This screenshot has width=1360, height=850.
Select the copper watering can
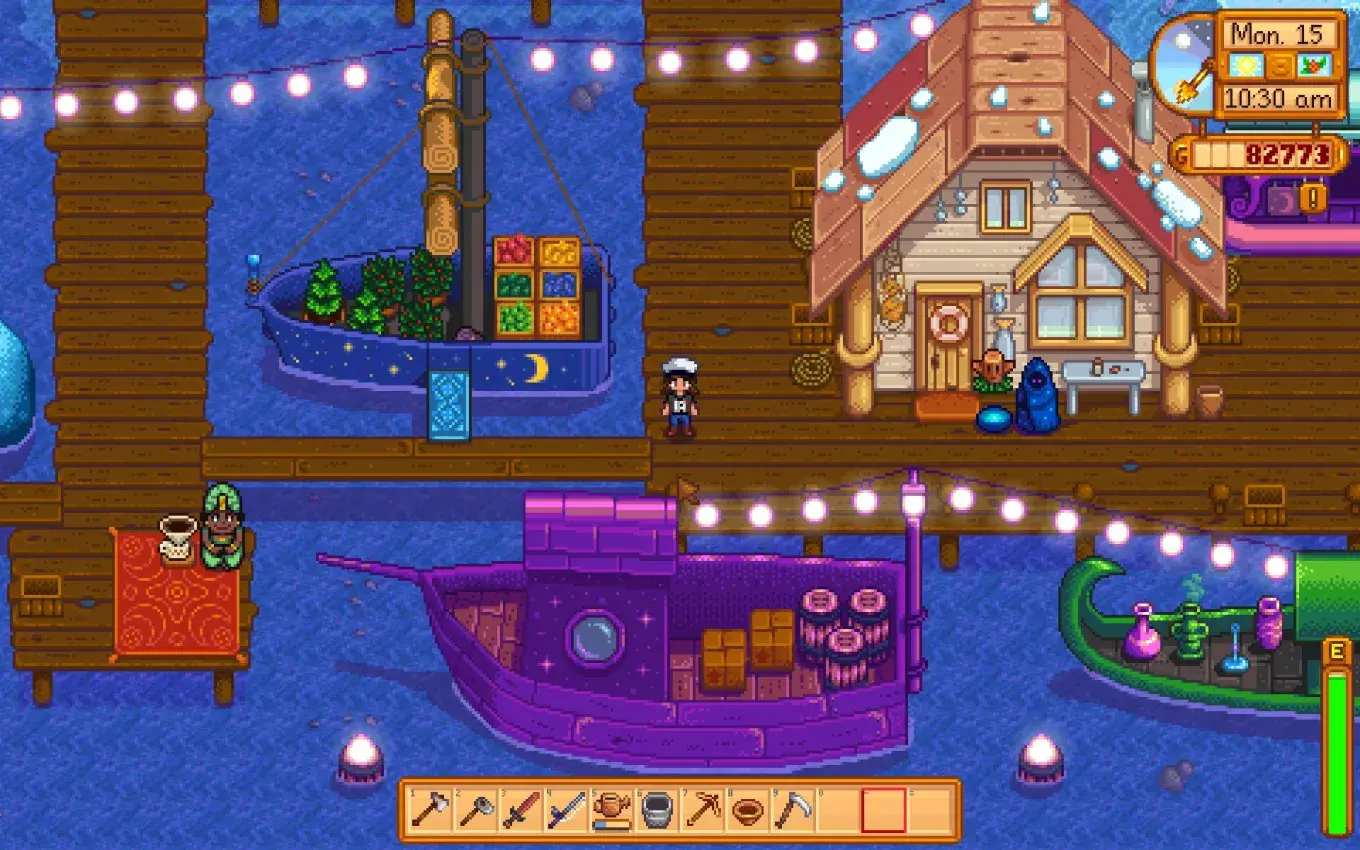tap(611, 809)
